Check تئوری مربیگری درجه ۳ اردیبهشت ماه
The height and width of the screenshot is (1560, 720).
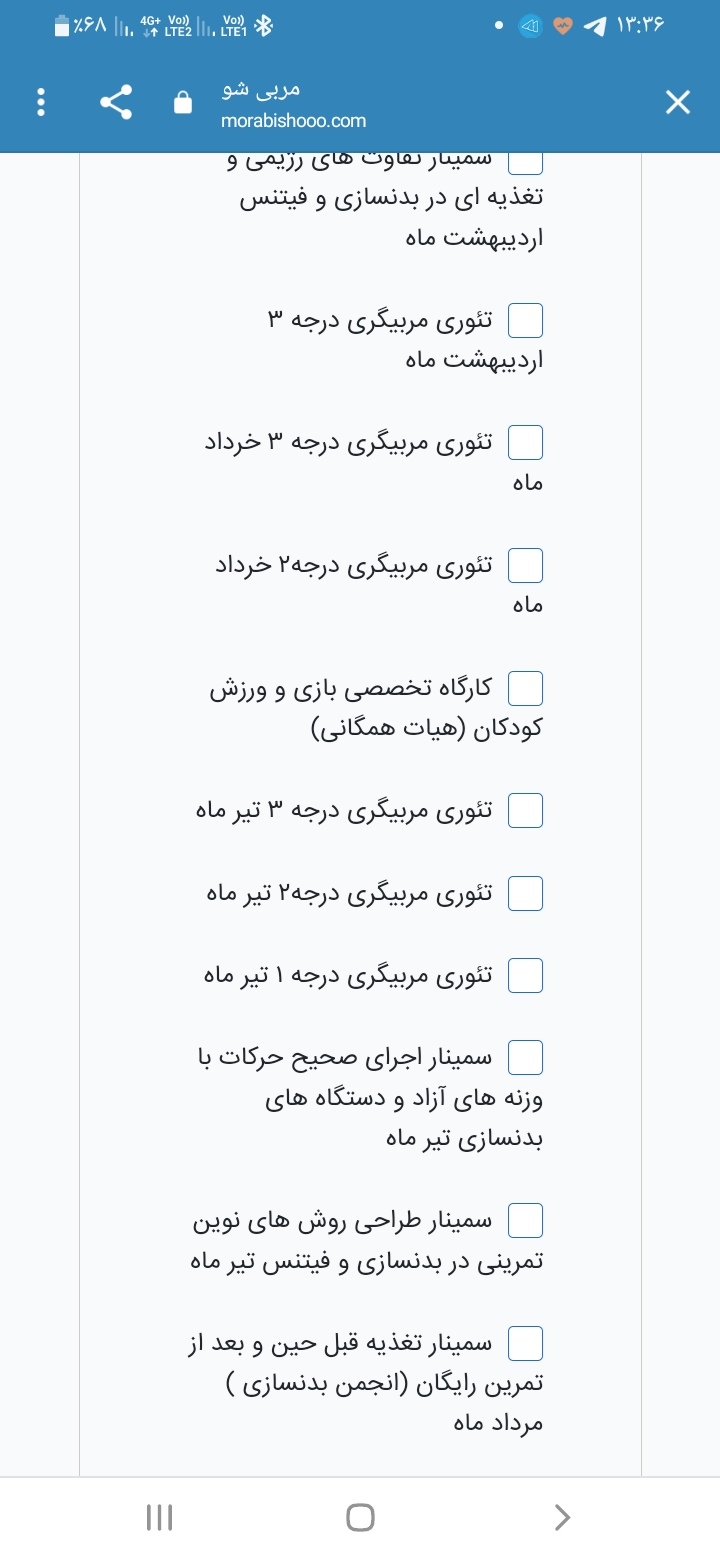tap(526, 320)
